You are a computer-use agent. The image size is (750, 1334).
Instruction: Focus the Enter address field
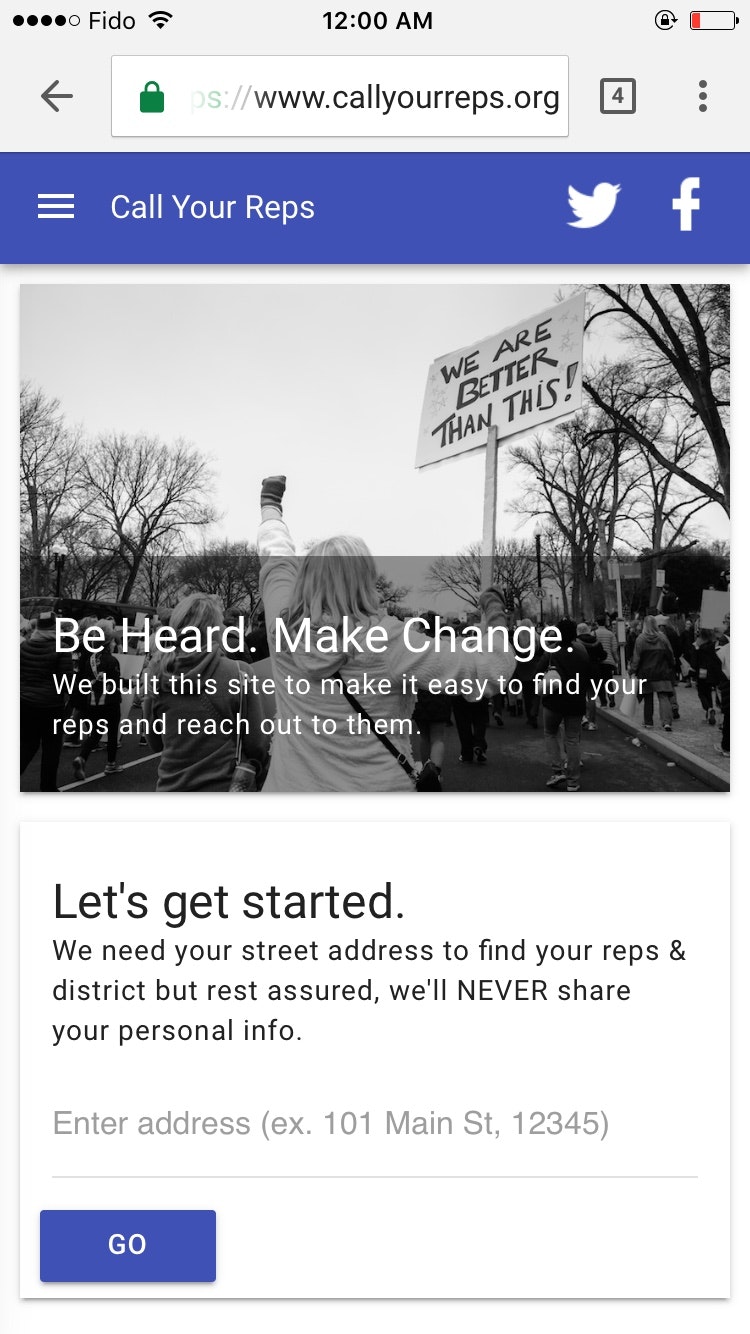(374, 1124)
